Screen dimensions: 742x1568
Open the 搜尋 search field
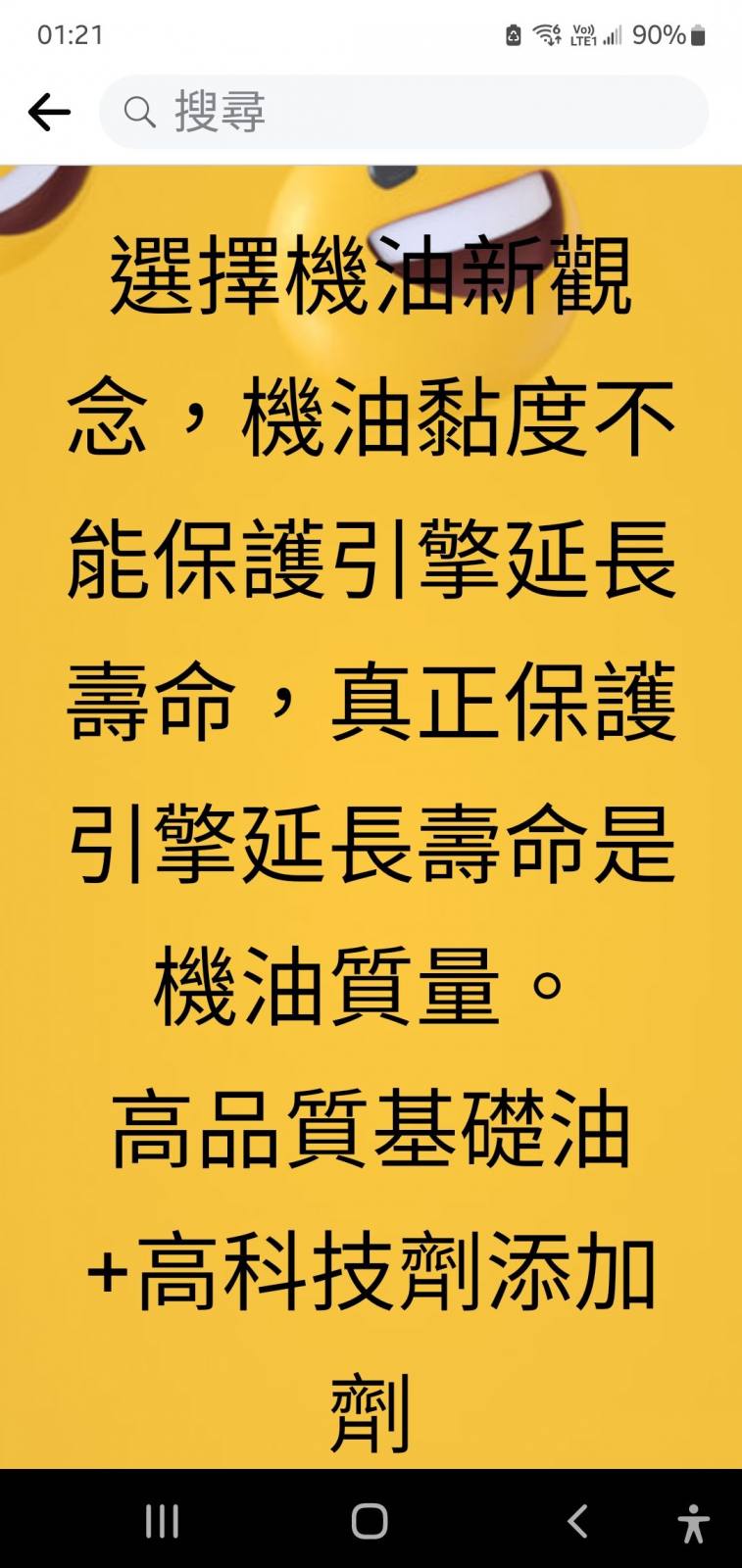(402, 113)
